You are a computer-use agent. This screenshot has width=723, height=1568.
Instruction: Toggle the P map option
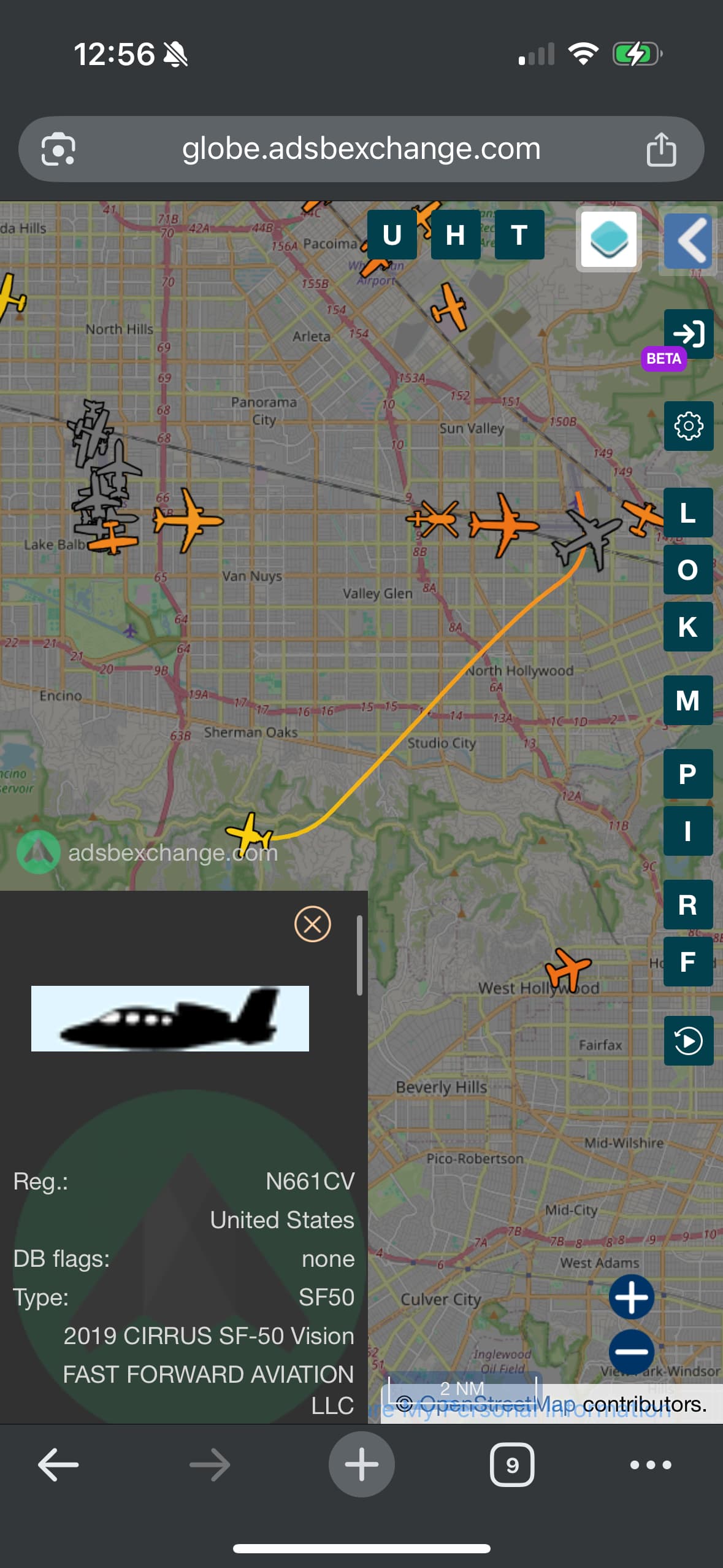coord(688,774)
